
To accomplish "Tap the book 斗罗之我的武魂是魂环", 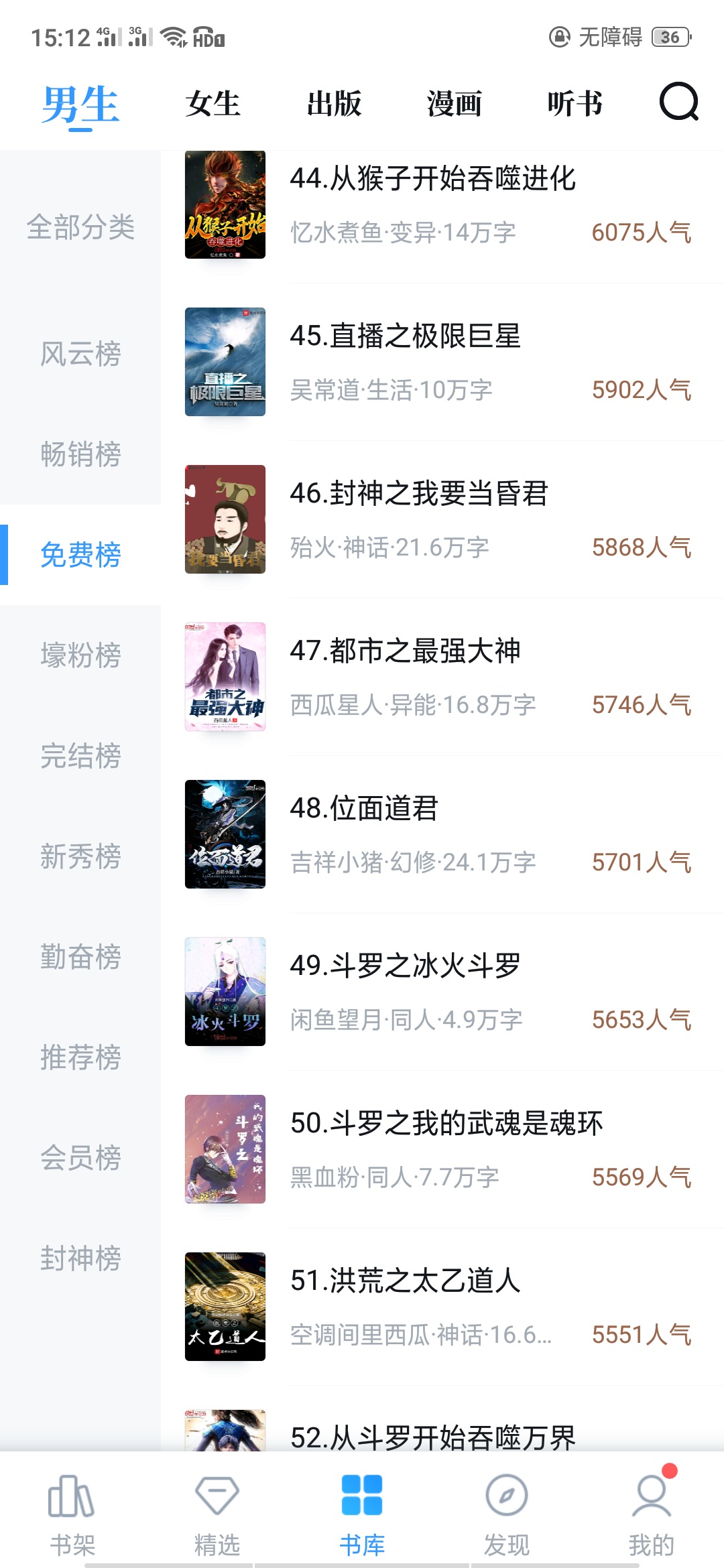I will click(446, 1124).
